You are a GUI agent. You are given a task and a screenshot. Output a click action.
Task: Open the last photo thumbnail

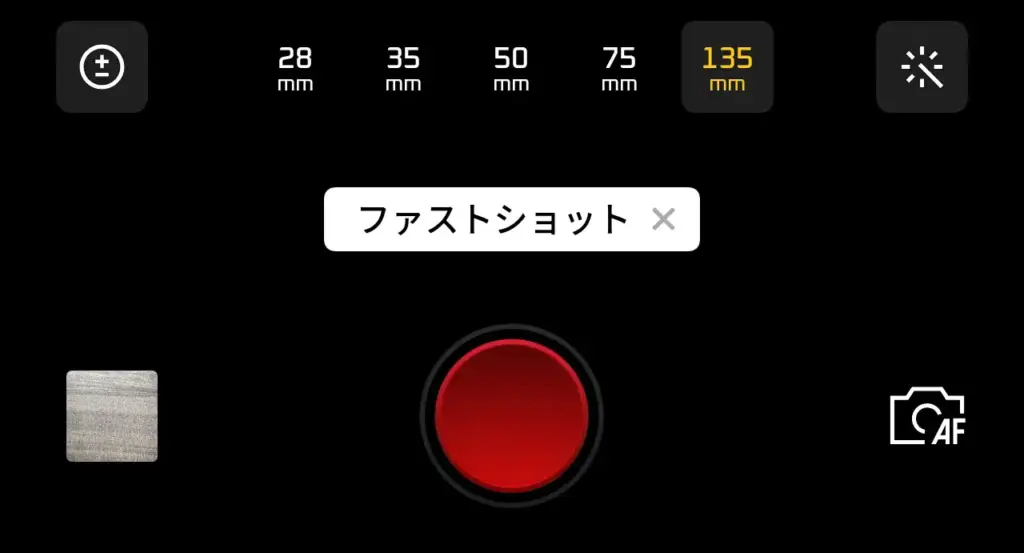(x=112, y=416)
